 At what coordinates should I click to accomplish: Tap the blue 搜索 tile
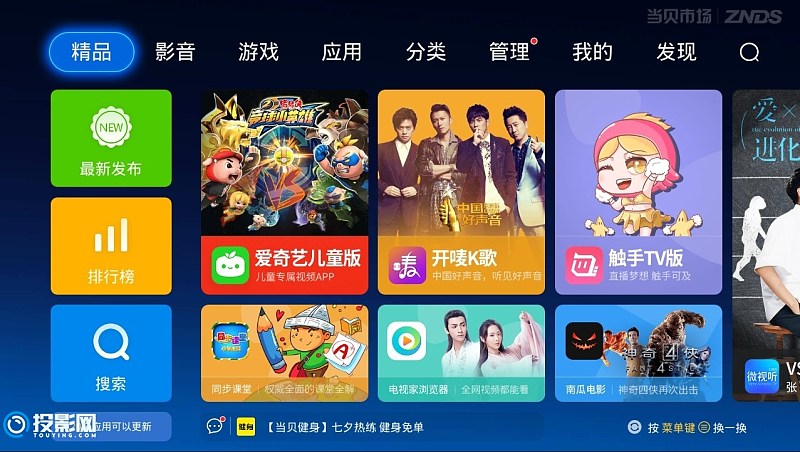pyautogui.click(x=111, y=353)
